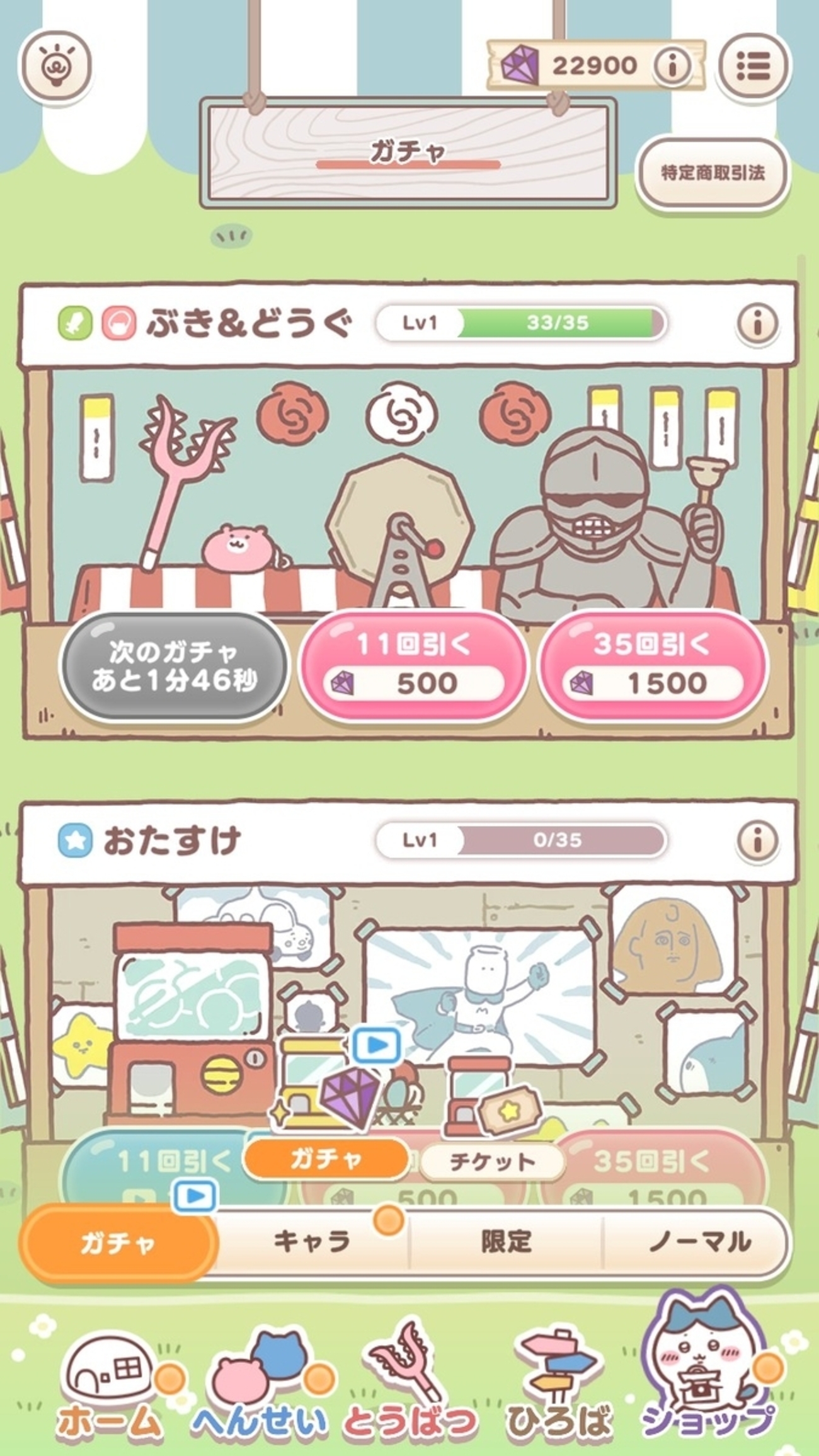
Task: Select the ガチャ sub-option with the gem
Action: point(326,1158)
